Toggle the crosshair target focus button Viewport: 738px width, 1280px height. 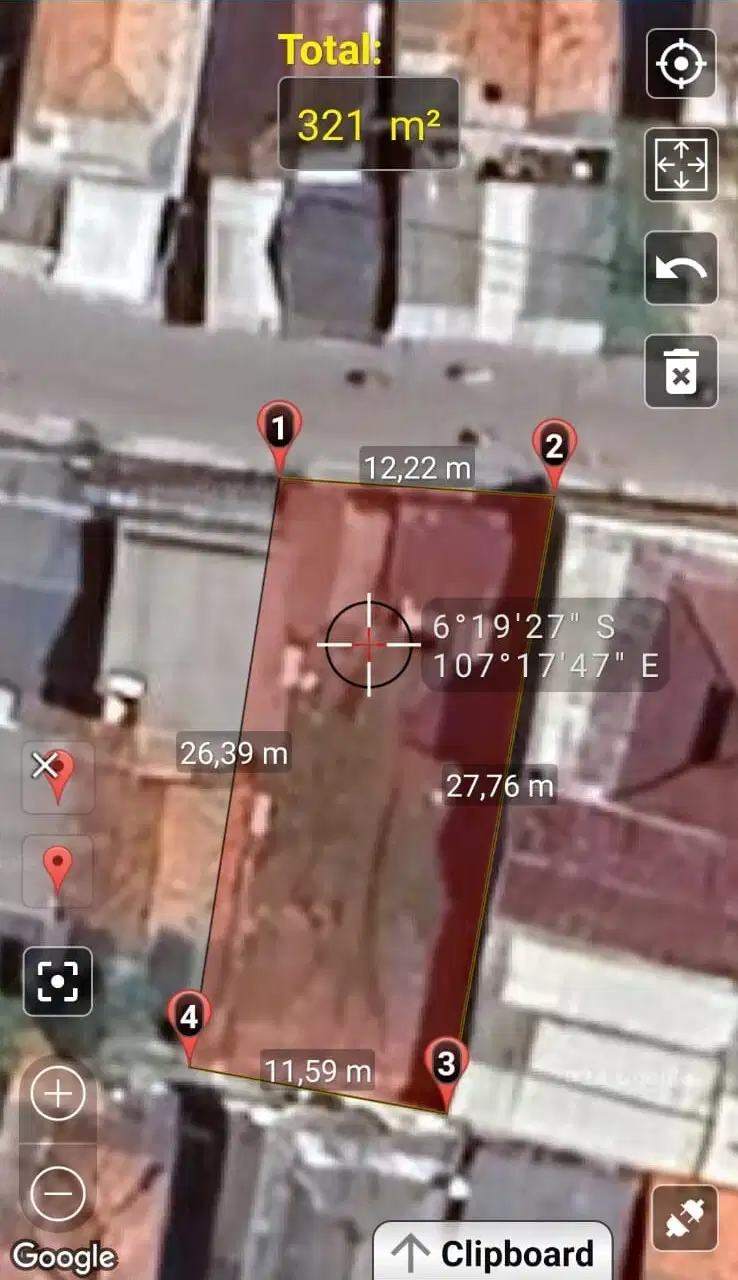(x=58, y=982)
